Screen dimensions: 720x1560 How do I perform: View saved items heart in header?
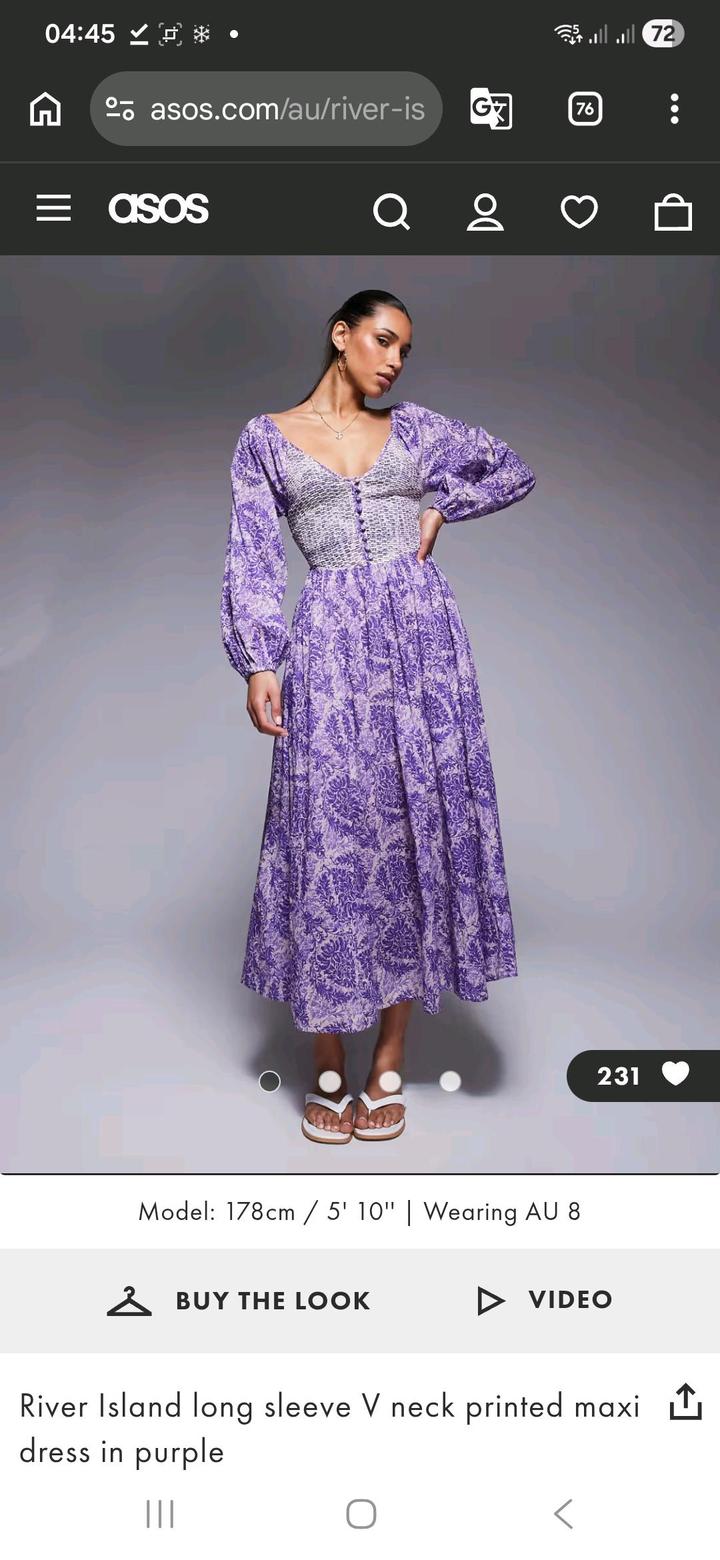click(579, 211)
